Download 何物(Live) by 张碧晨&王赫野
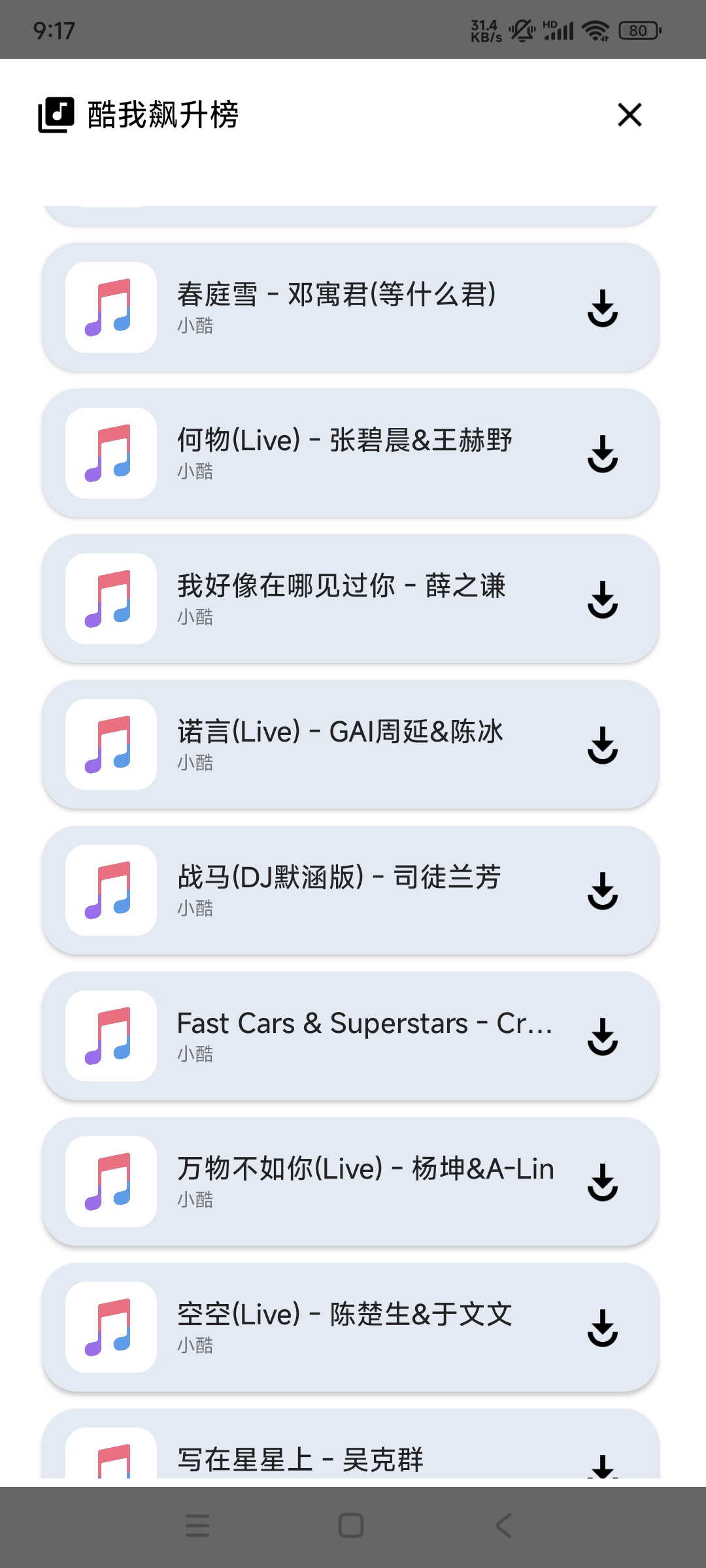This screenshot has height=1568, width=706. (x=602, y=453)
